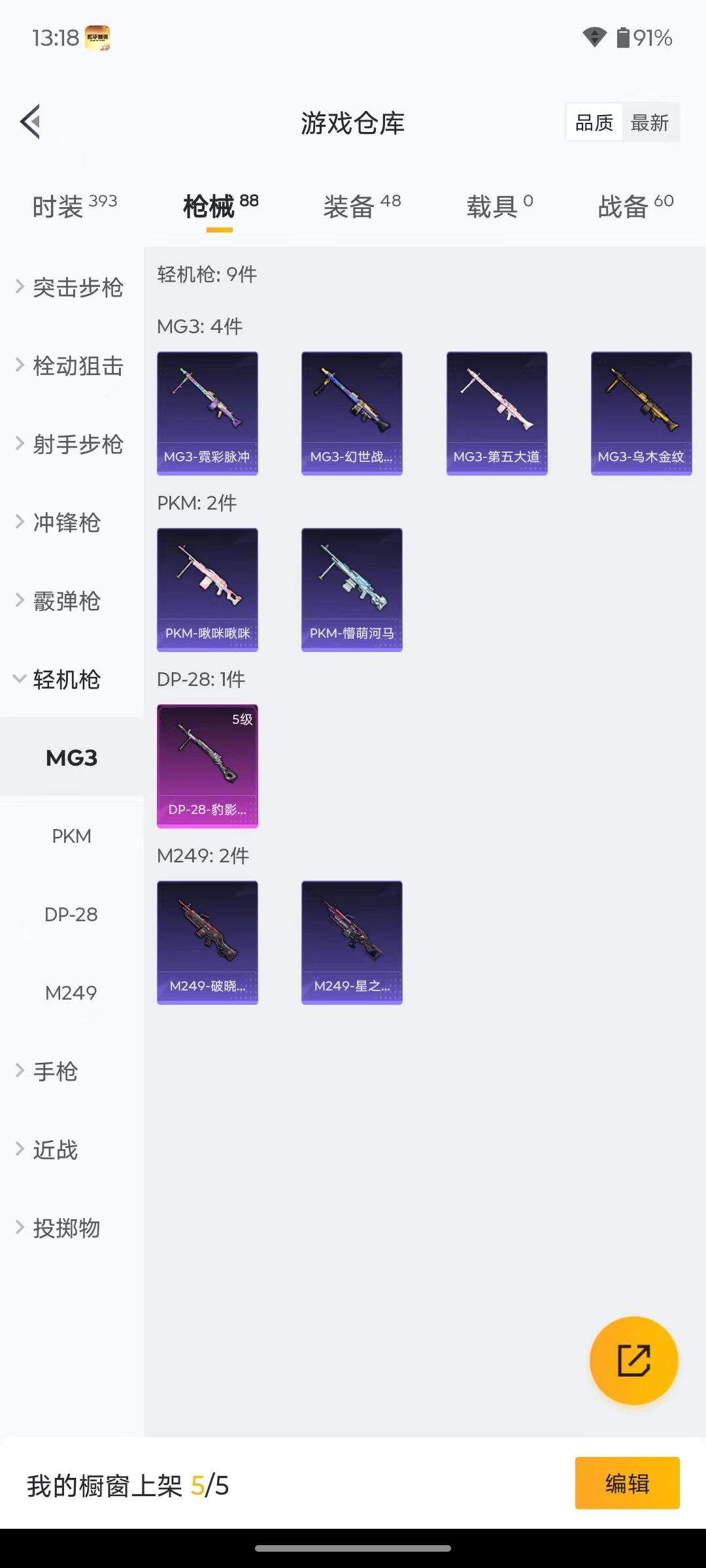Tap the floating share button
The image size is (706, 1568).
[x=633, y=1360]
